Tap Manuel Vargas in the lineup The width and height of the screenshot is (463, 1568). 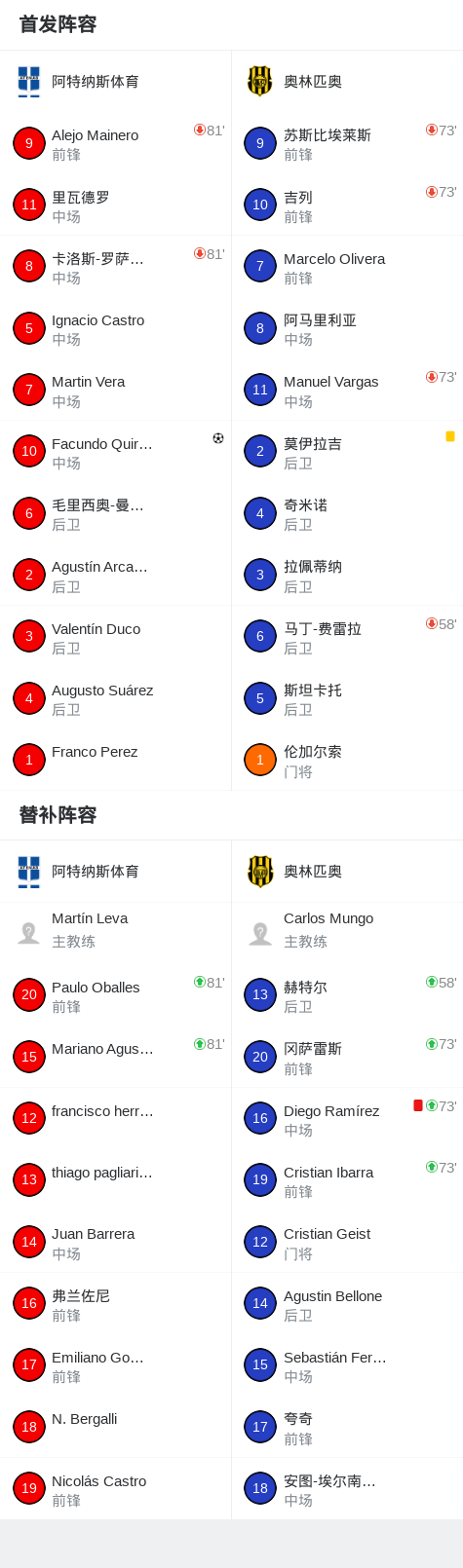coord(347,390)
